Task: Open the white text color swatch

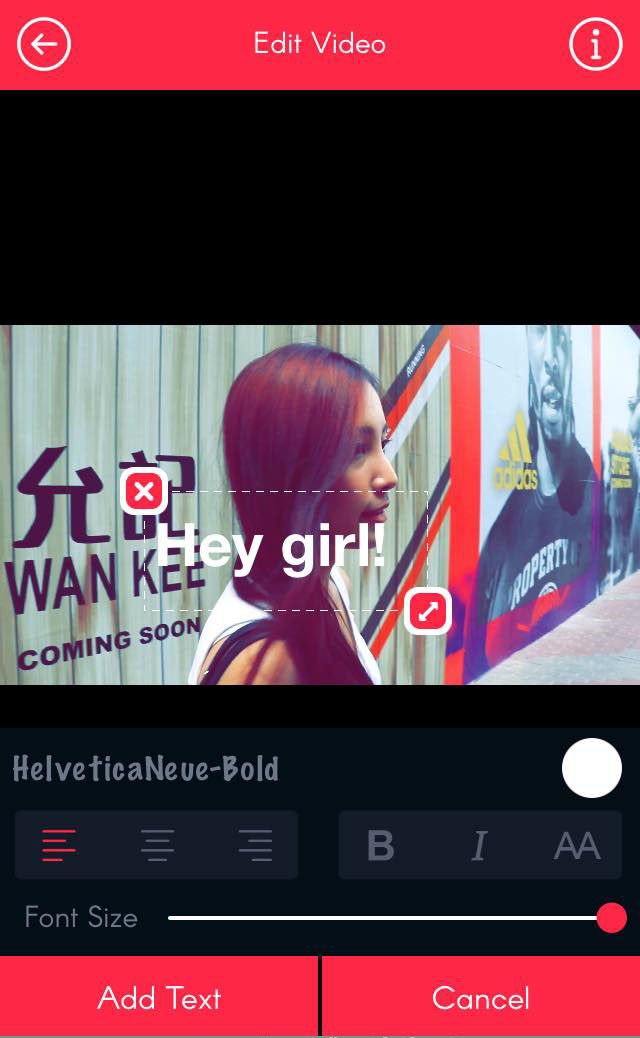Action: tap(592, 768)
